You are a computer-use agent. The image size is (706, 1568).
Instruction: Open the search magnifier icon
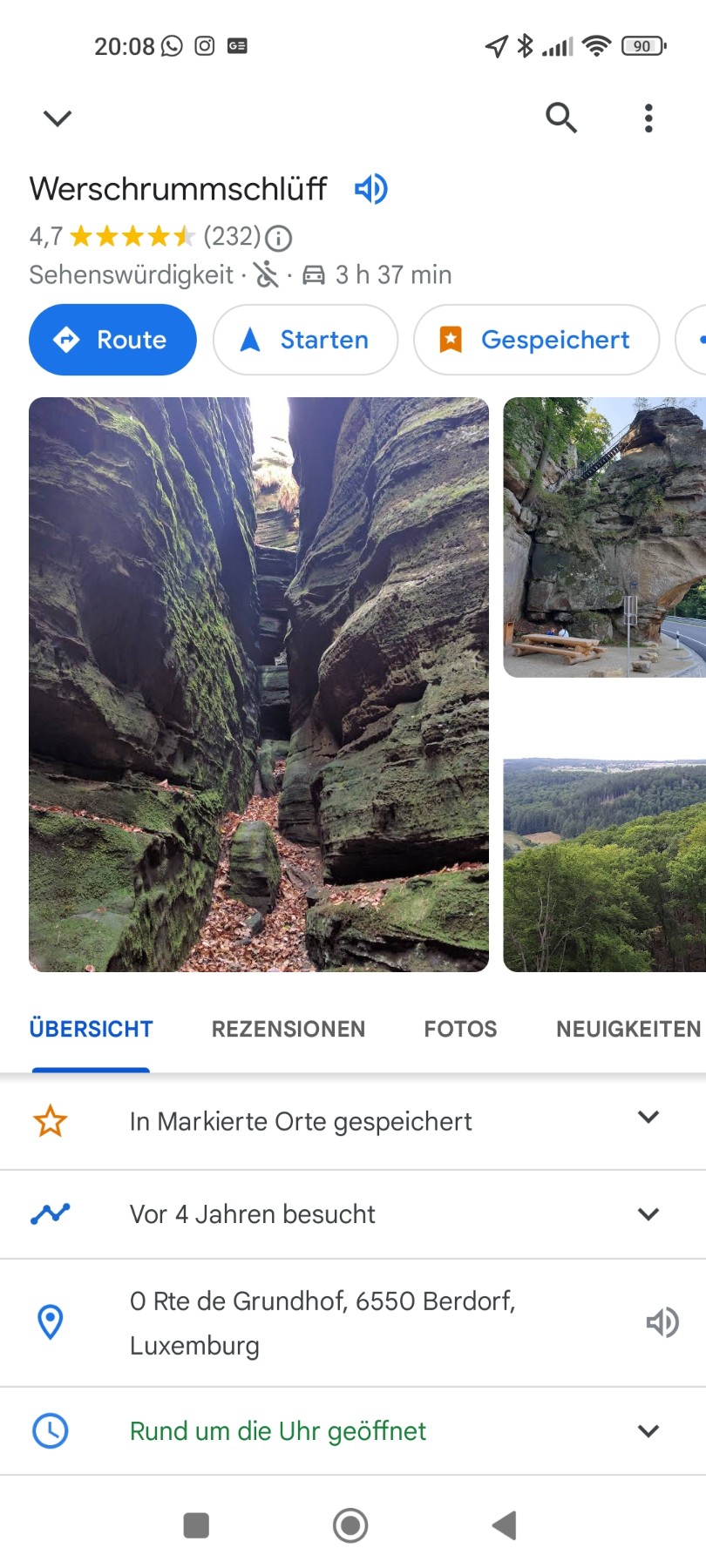561,118
